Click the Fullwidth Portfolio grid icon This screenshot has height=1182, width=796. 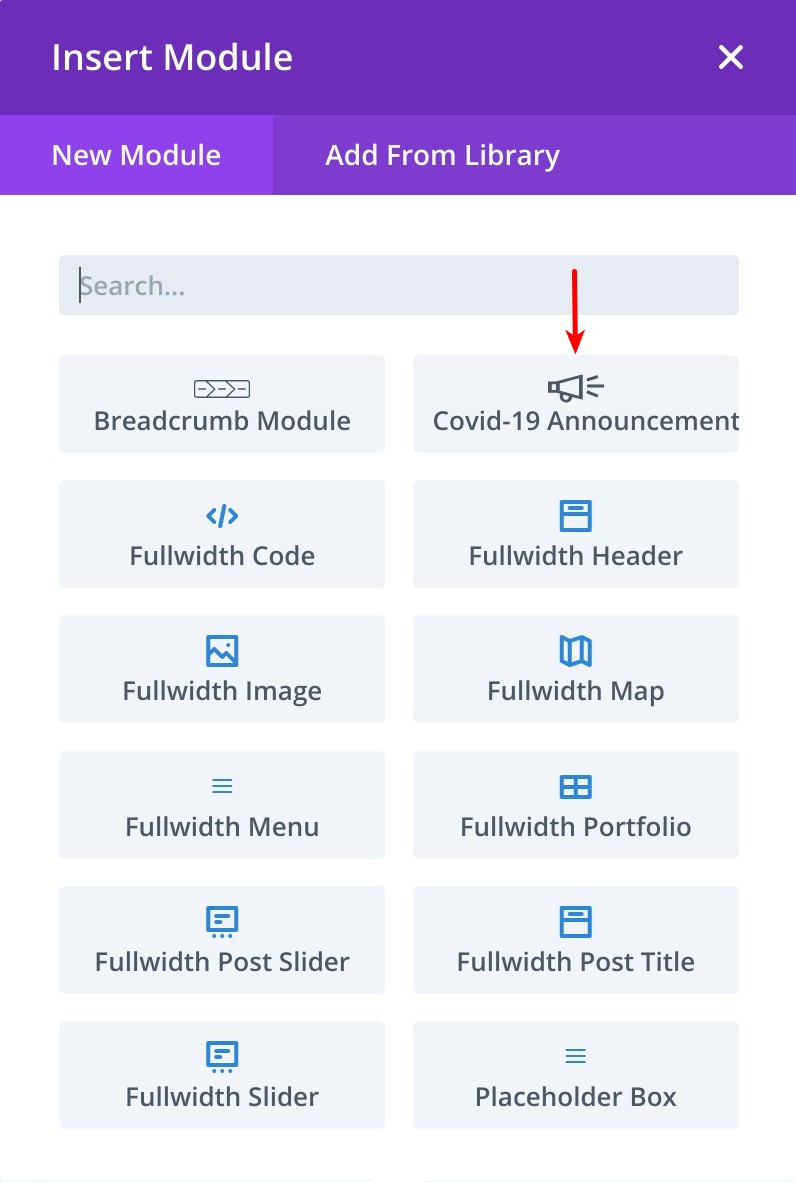pyautogui.click(x=575, y=786)
